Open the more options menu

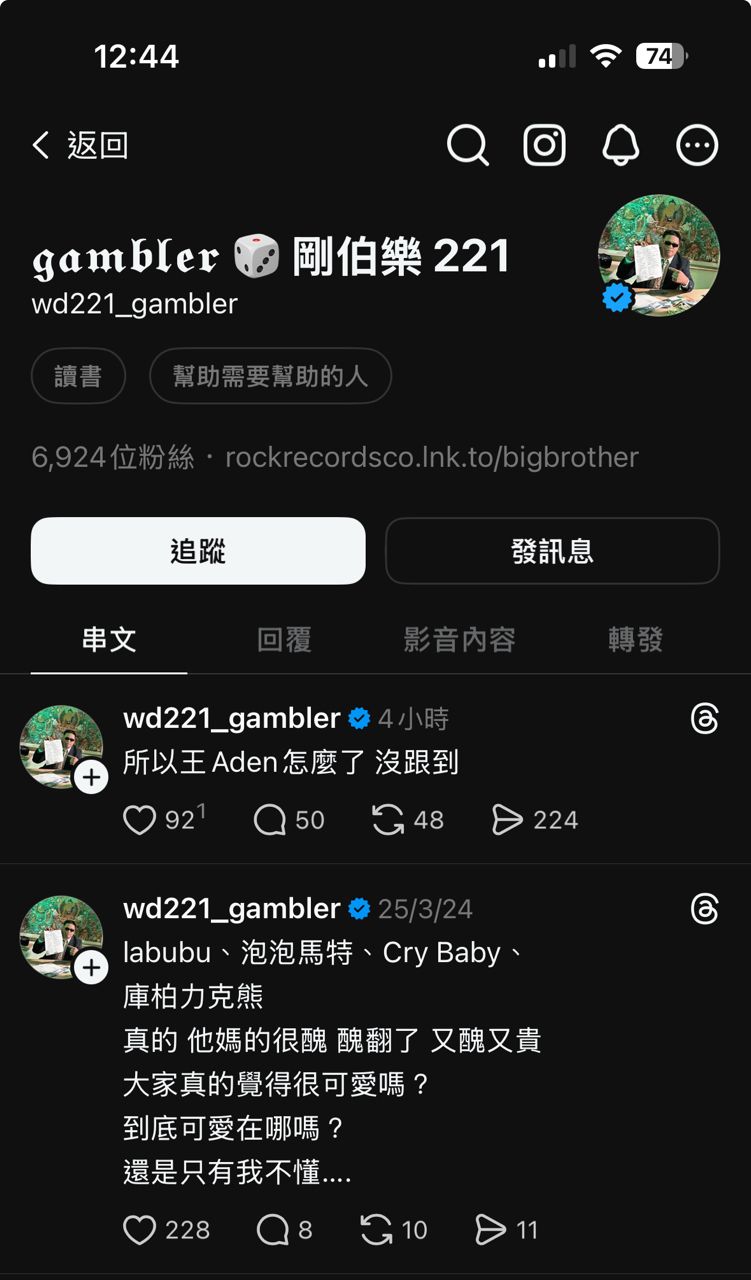tap(697, 146)
